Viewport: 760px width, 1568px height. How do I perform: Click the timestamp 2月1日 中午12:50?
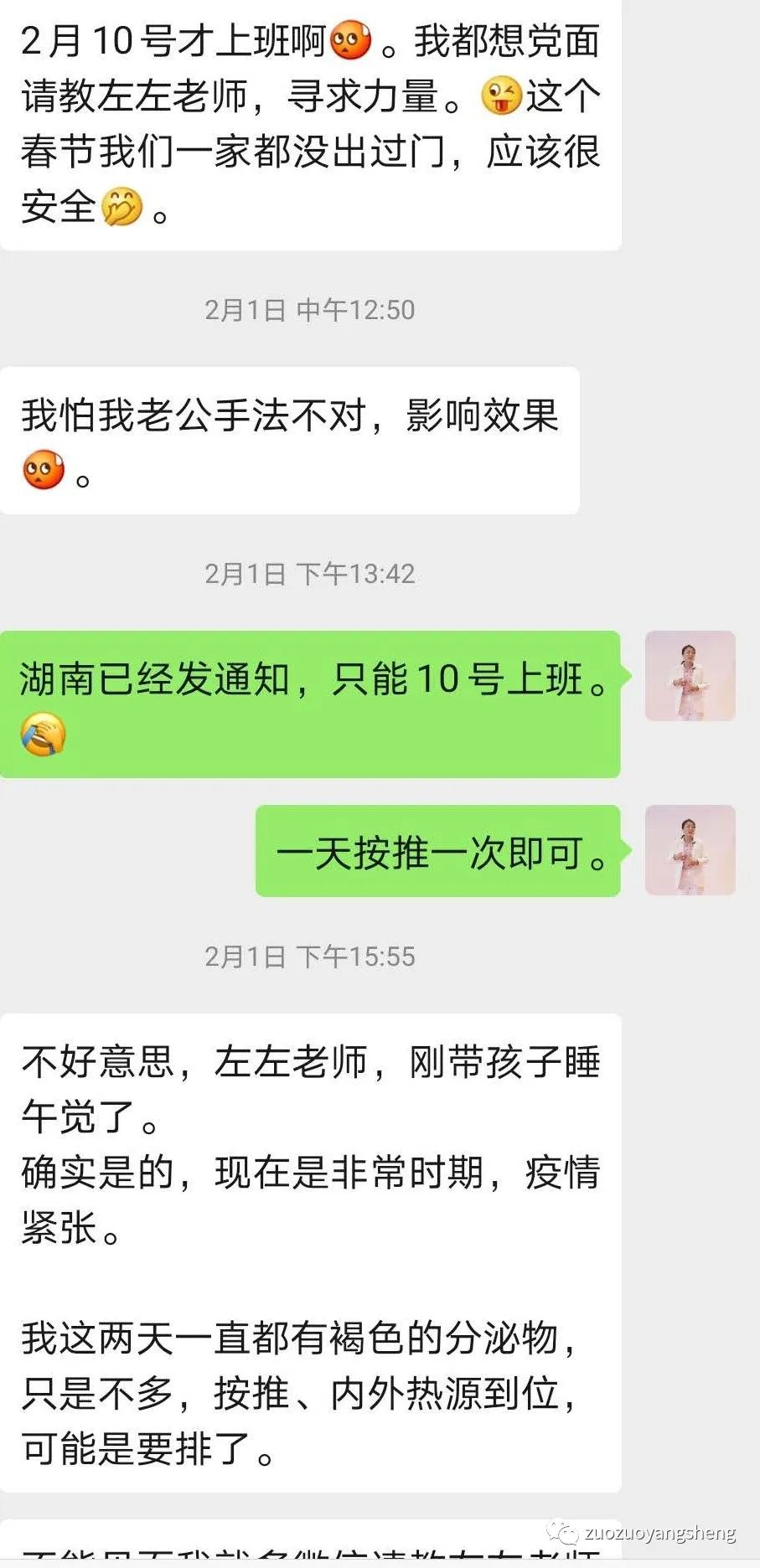tap(310, 309)
